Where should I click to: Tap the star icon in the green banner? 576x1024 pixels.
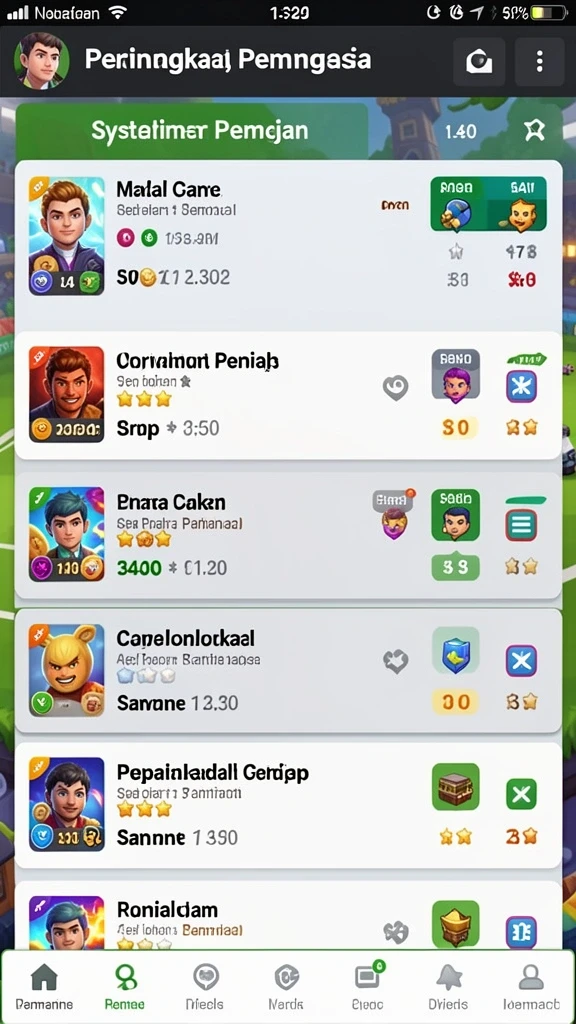(x=534, y=131)
